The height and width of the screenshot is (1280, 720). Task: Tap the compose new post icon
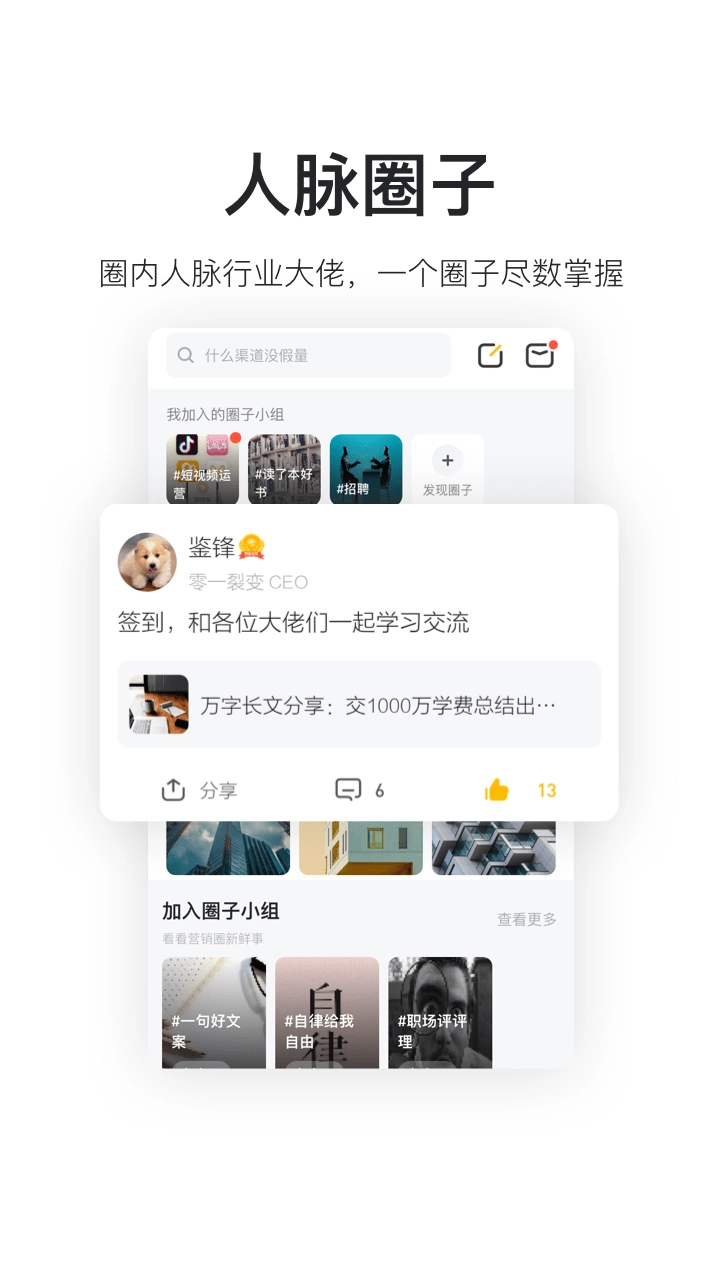489,355
